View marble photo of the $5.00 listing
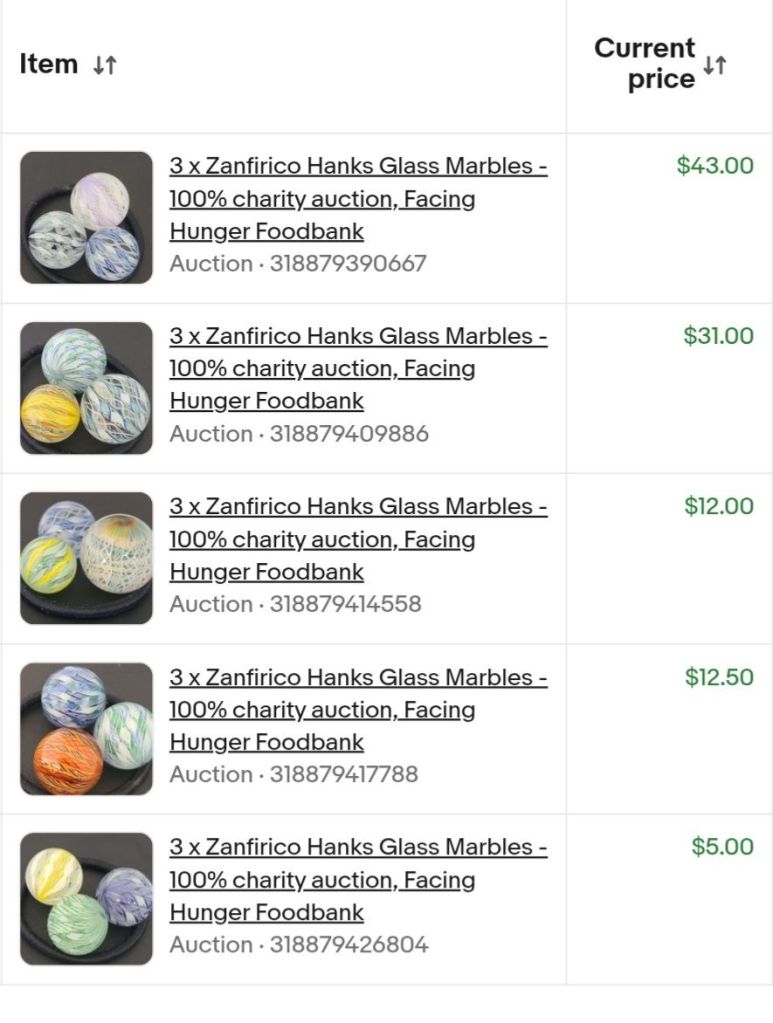 (x=86, y=898)
